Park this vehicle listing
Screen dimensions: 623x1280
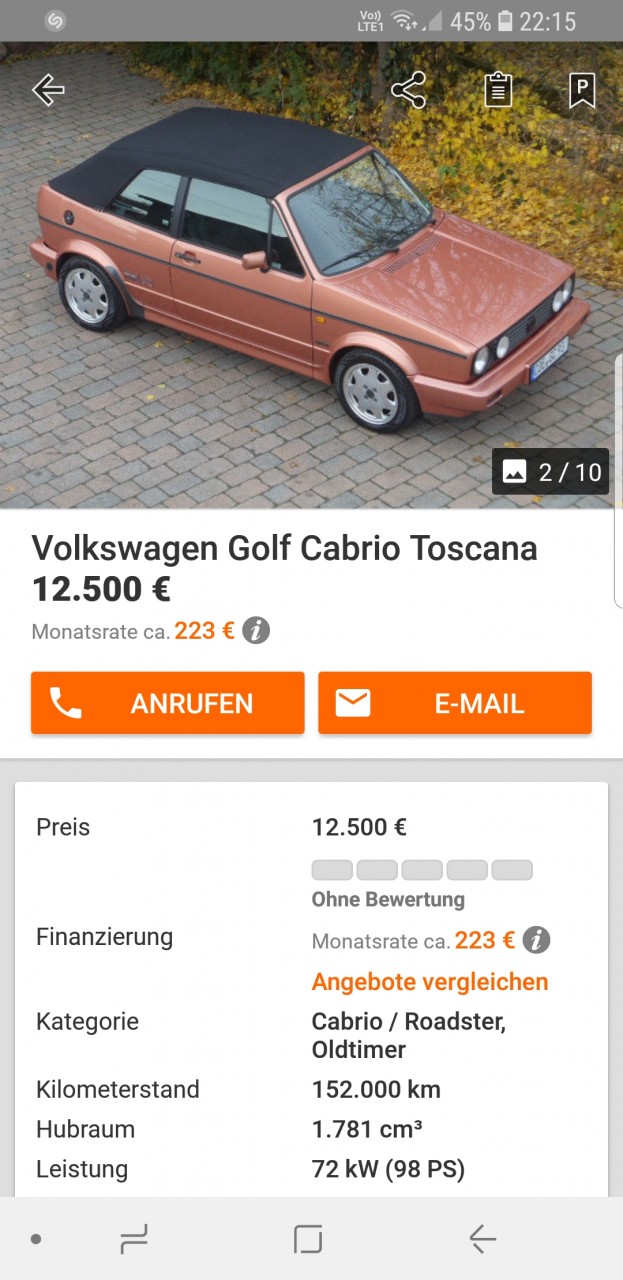(x=582, y=90)
